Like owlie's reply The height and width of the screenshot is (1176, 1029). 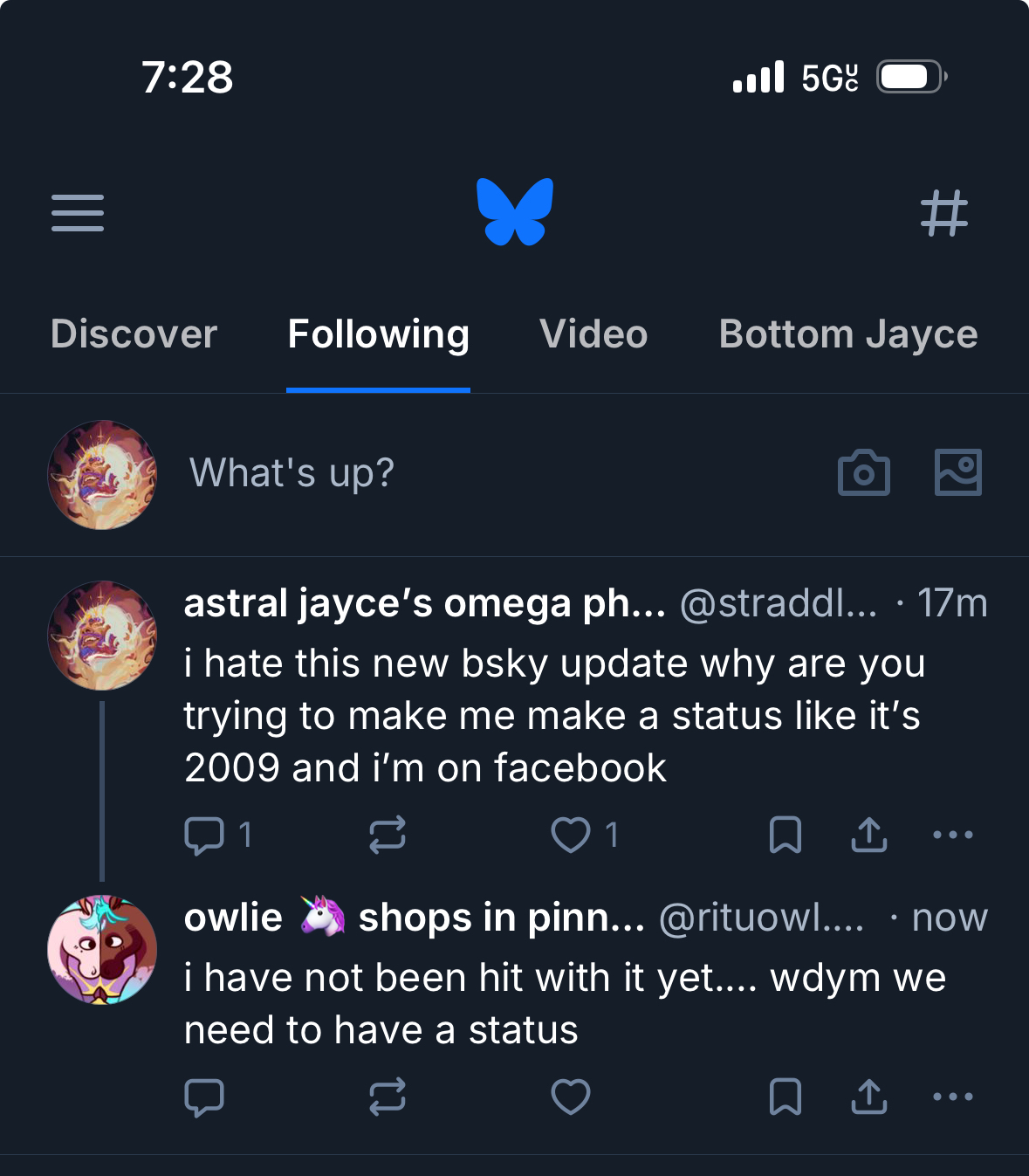(571, 1097)
